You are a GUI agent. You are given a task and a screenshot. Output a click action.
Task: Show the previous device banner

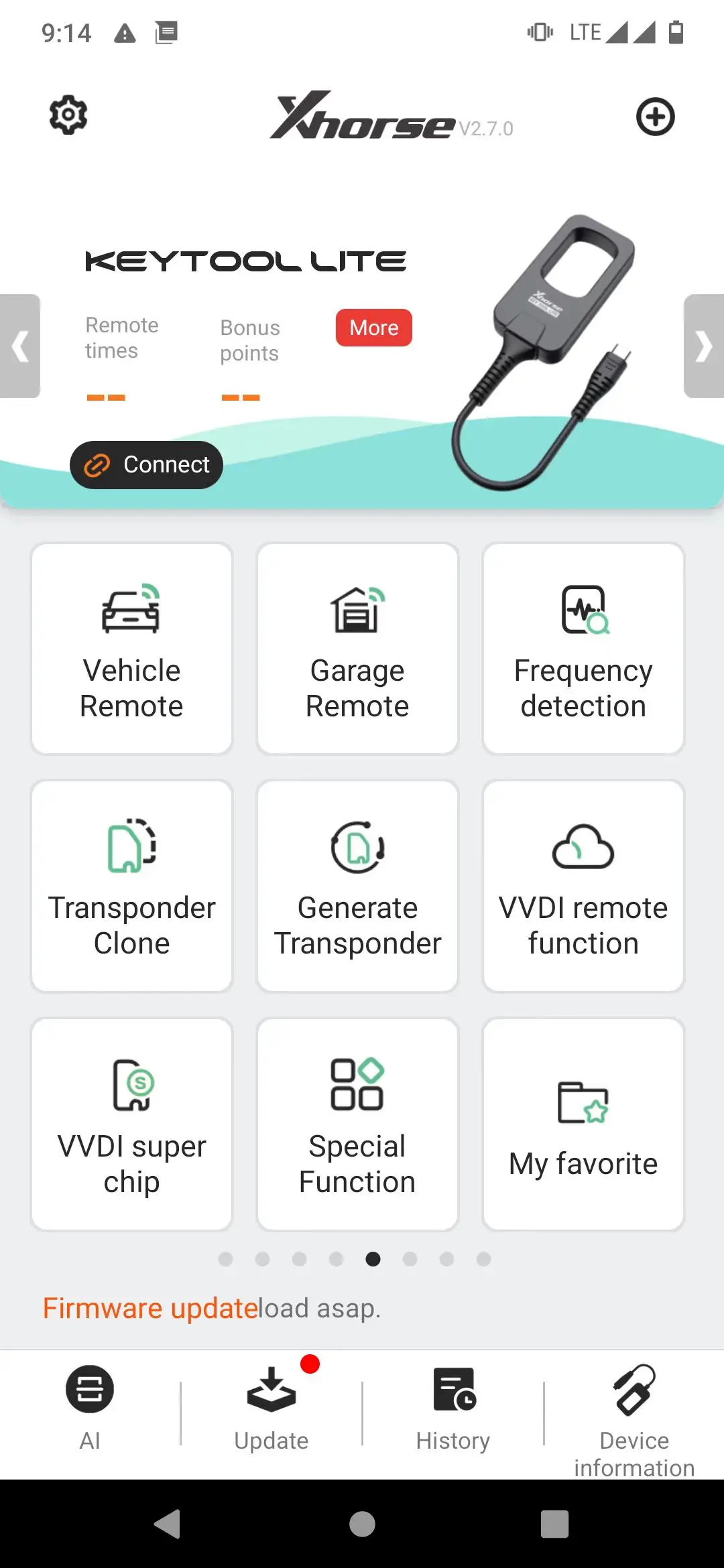(20, 346)
